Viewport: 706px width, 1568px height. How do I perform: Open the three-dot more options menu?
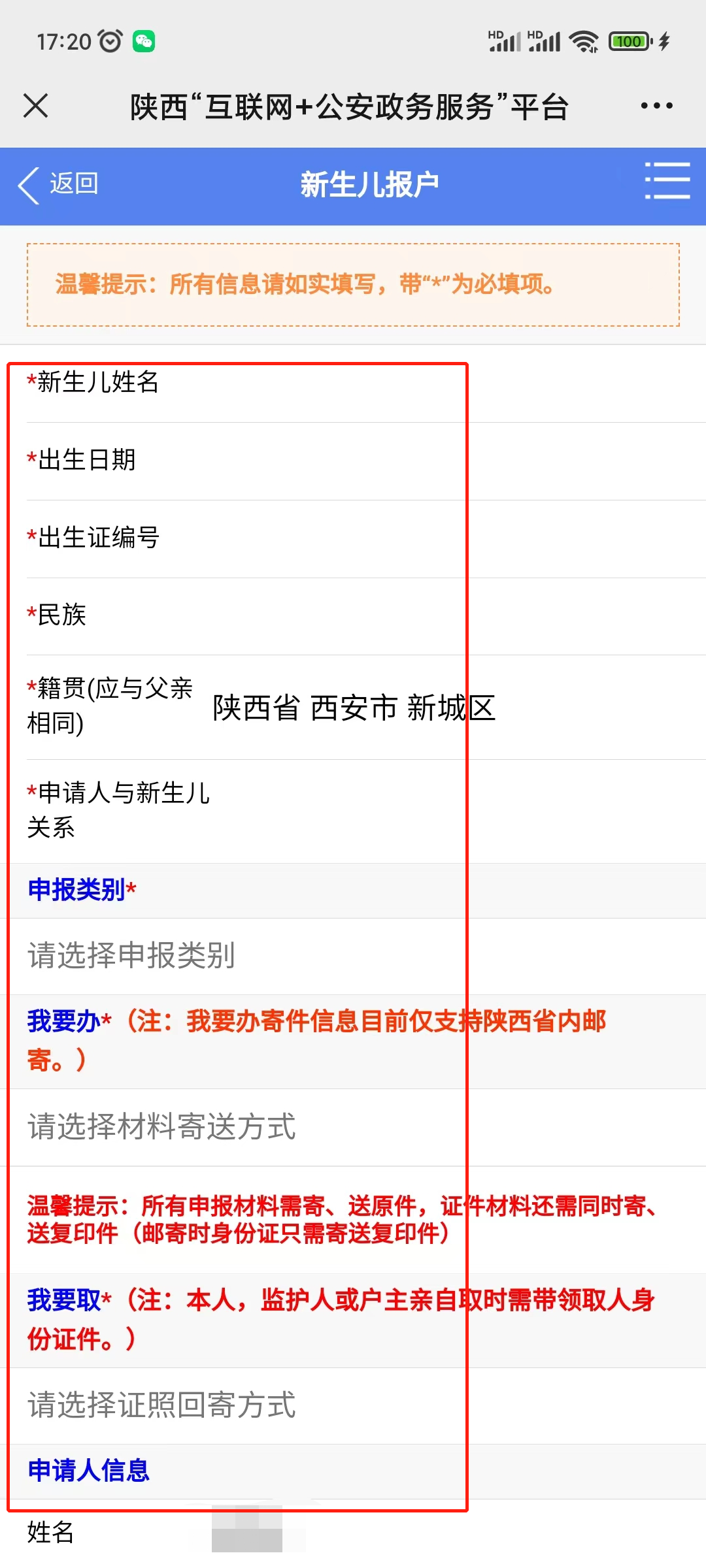[656, 106]
